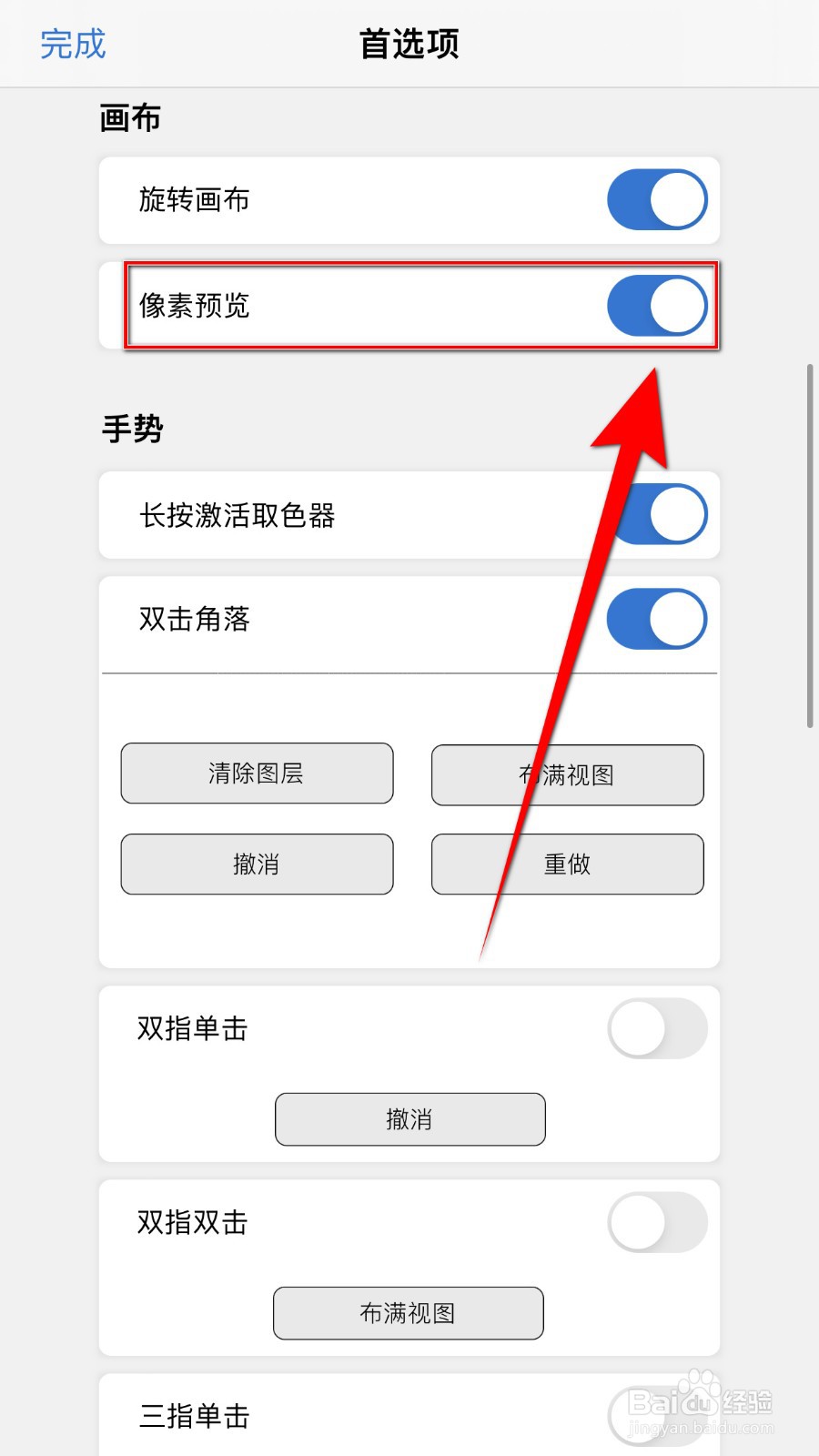Choose 布满视图 under 双击角落 options
Viewport: 819px width, 1456px height.
566,775
